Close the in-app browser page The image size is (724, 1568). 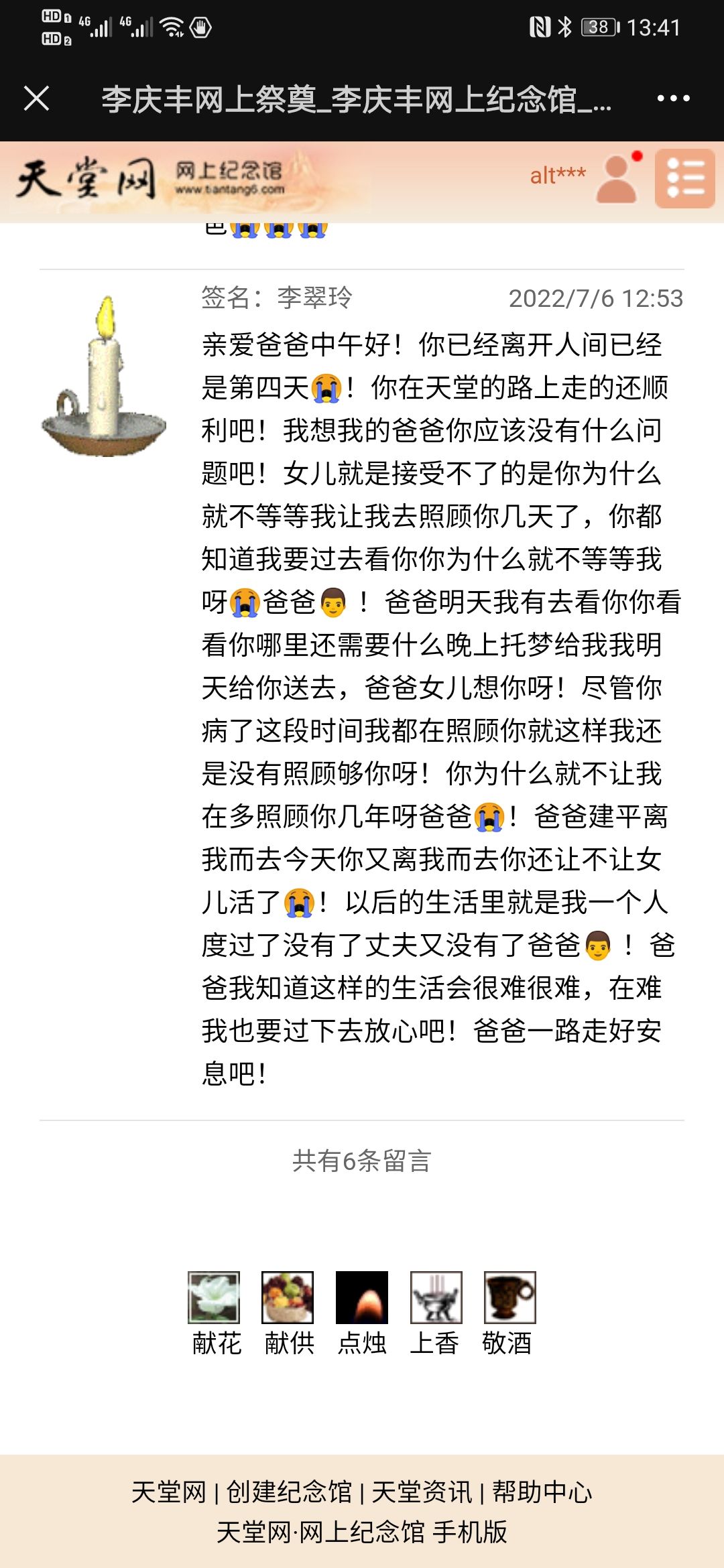pos(37,99)
